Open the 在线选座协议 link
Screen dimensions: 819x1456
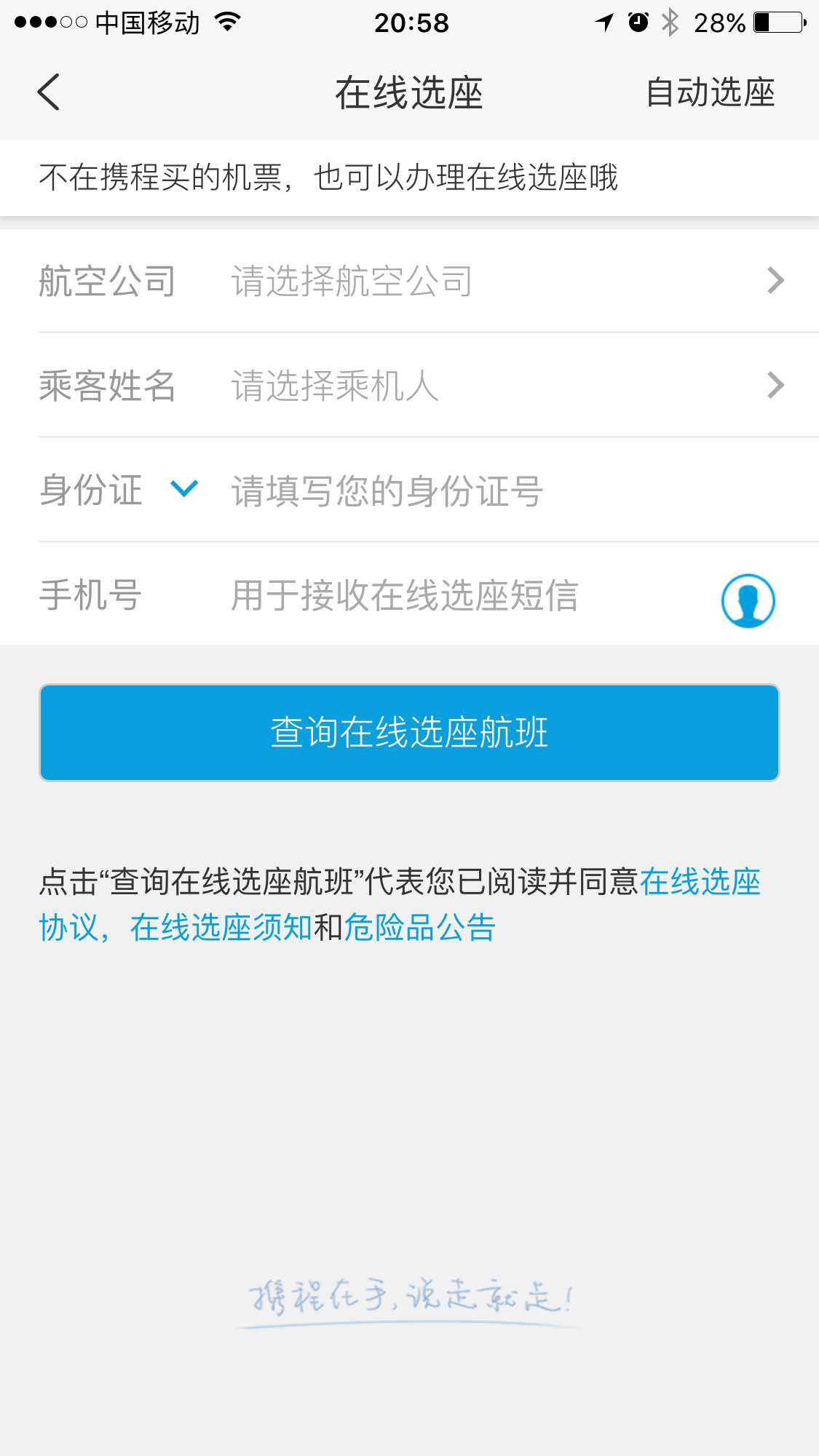pyautogui.click(x=700, y=882)
